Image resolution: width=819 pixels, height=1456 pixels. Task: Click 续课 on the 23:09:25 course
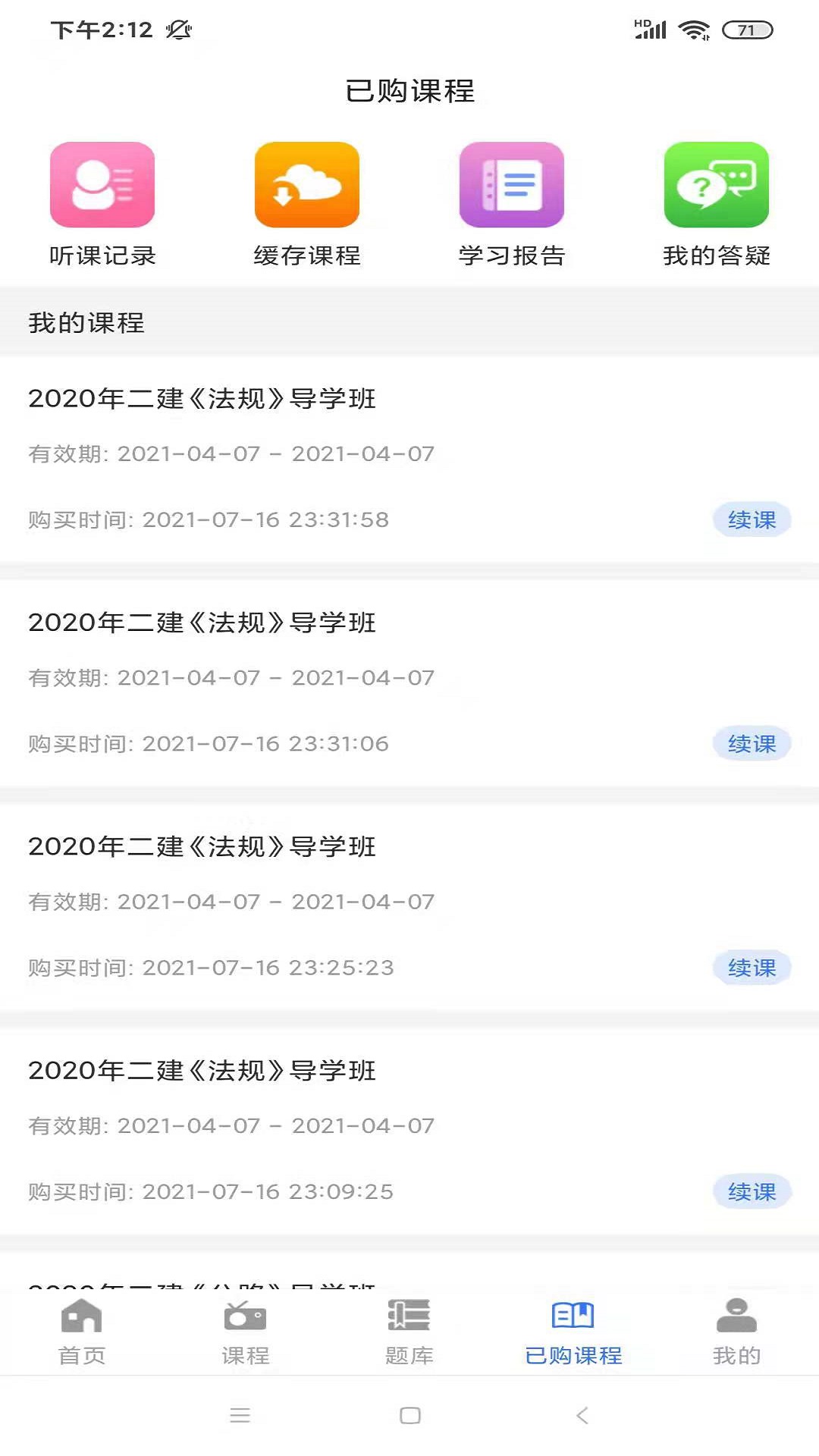(752, 1192)
